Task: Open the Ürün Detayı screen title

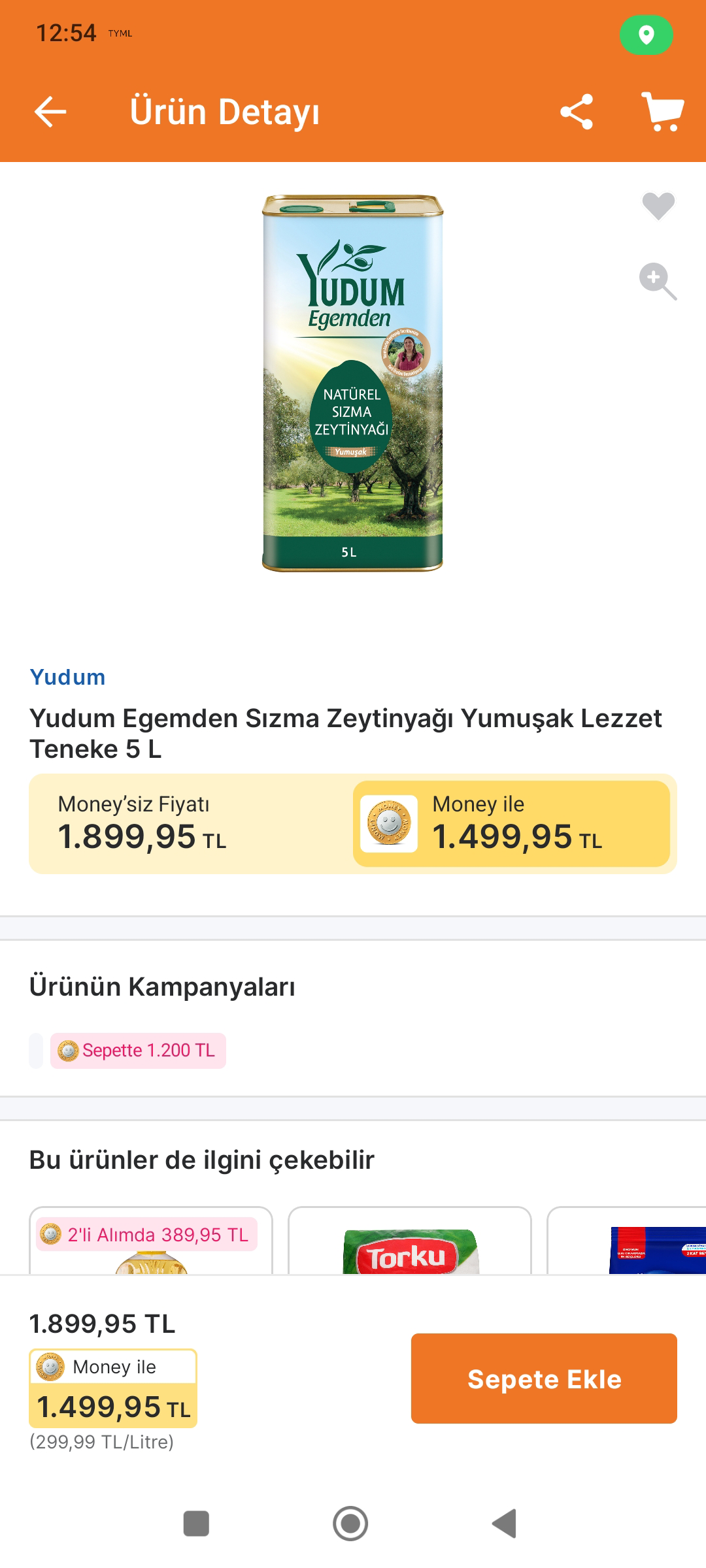Action: tap(226, 112)
